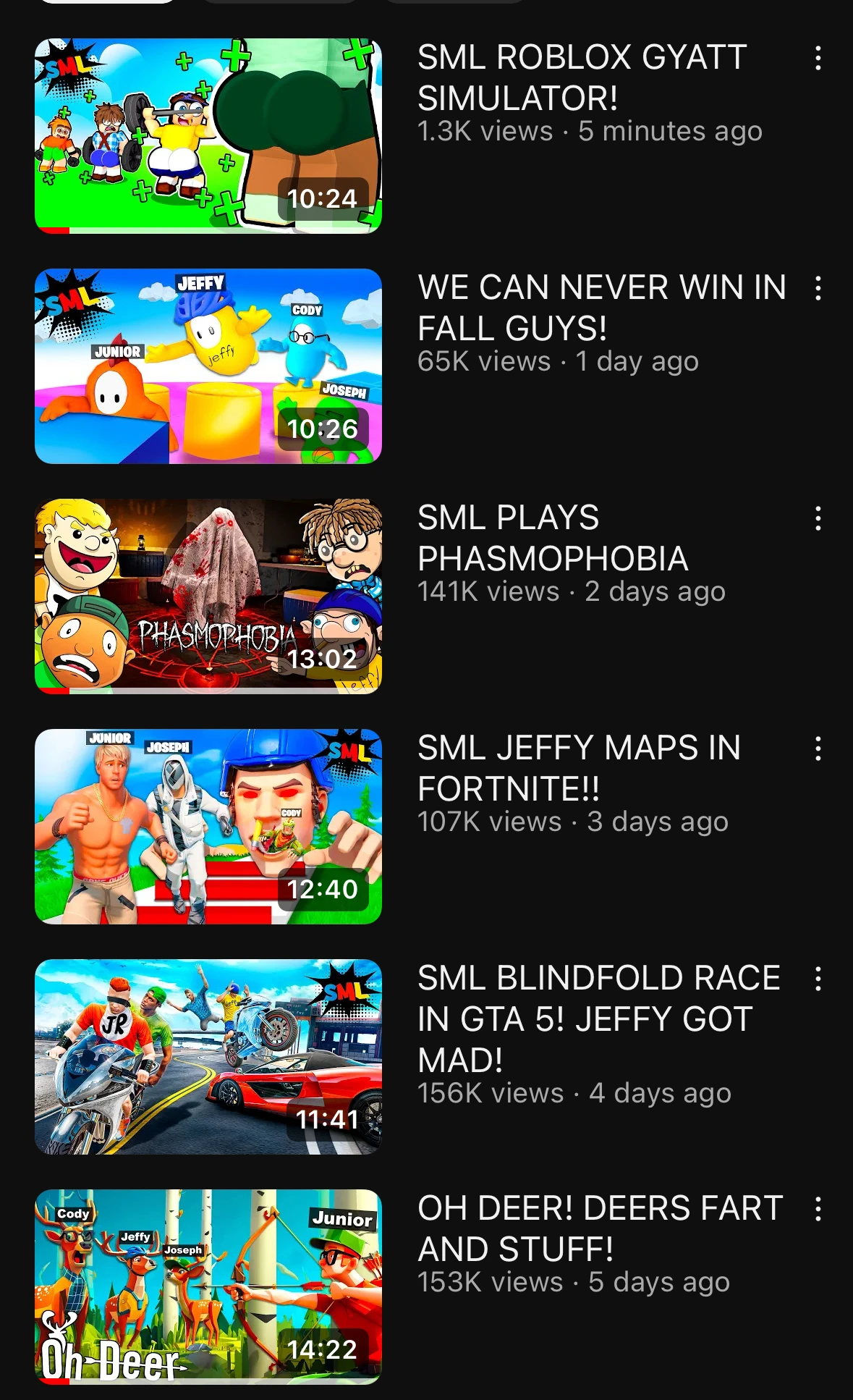Image resolution: width=853 pixels, height=1400 pixels.
Task: Open the three-dot menu for SML JEFFY MAPS IN FORTNITE
Action: (x=818, y=748)
